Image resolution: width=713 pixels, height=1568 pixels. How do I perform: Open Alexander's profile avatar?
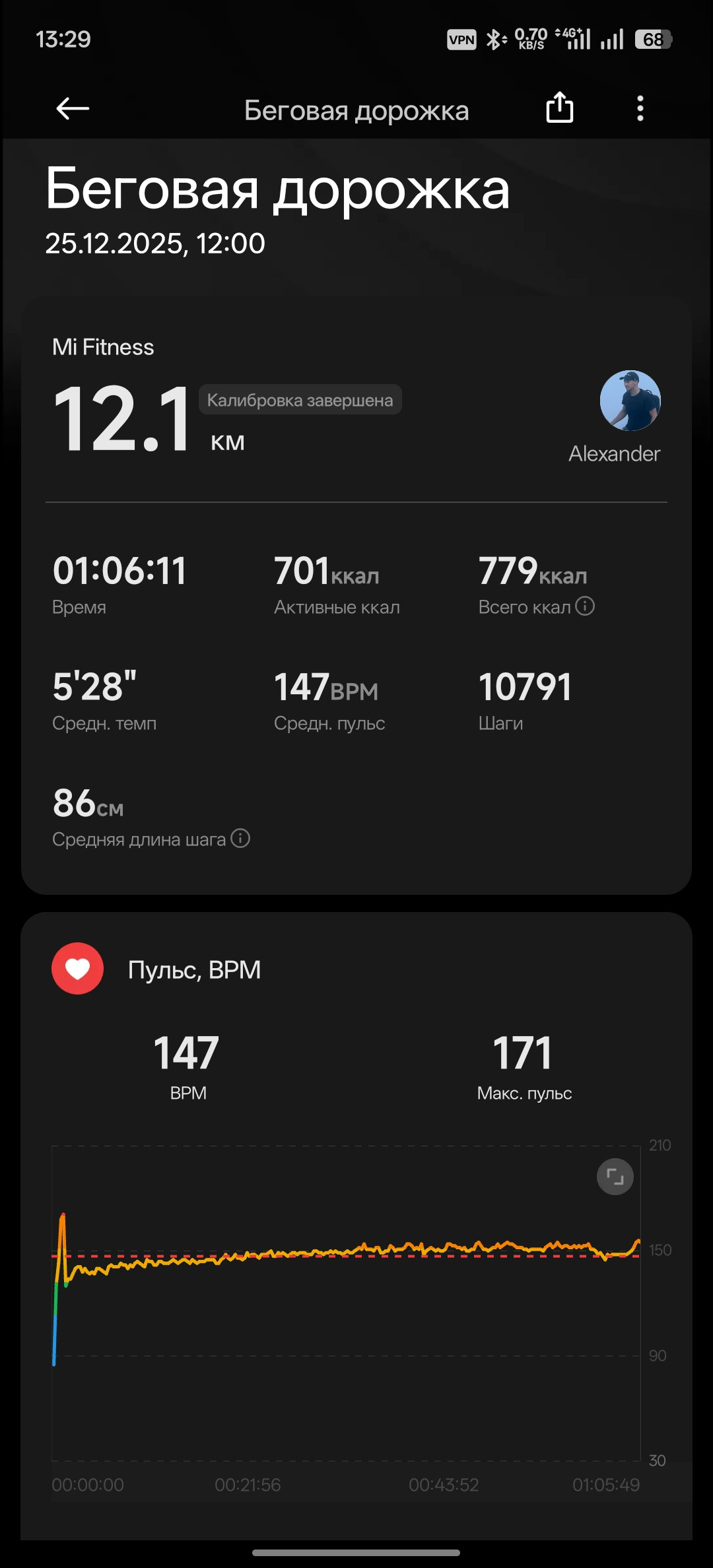click(630, 401)
